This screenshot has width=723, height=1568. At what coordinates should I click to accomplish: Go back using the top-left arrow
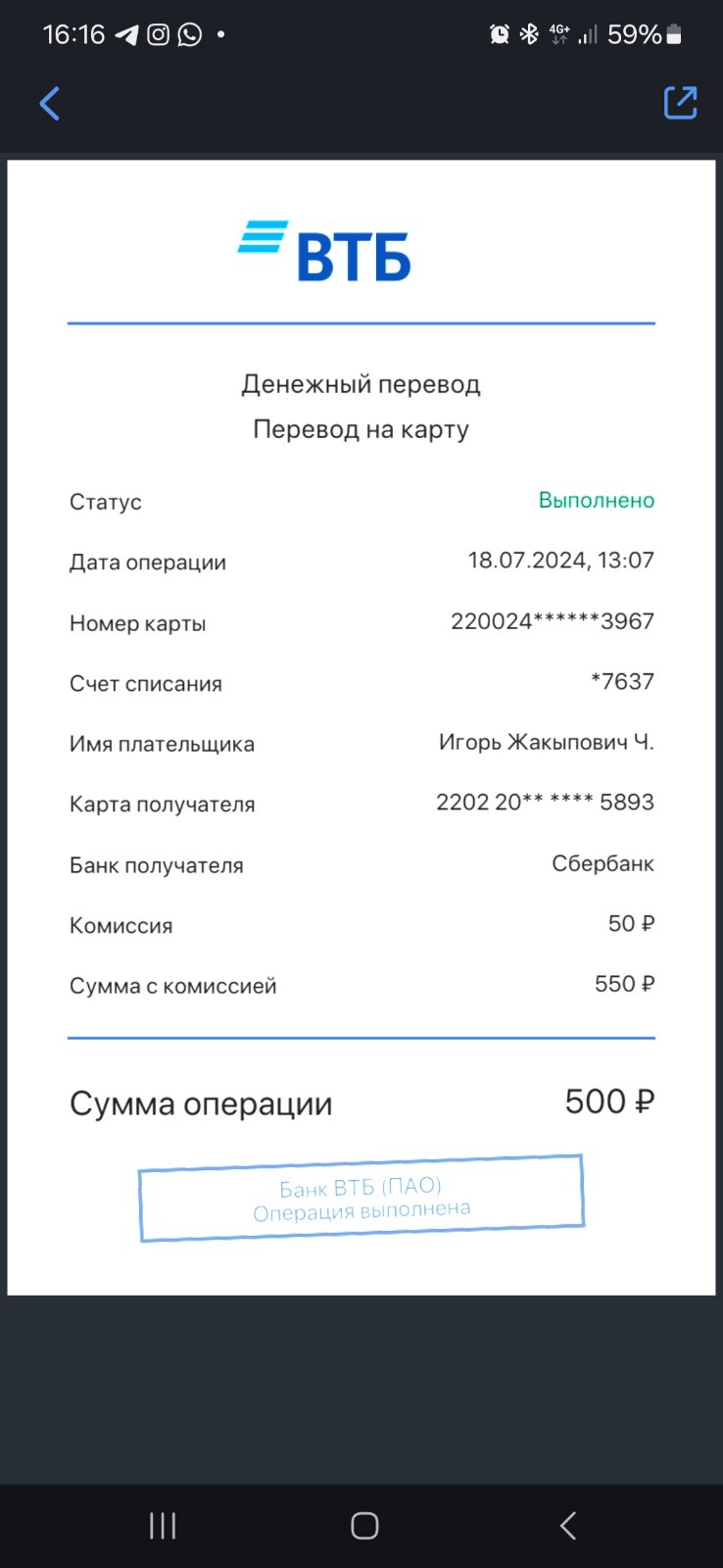[x=50, y=103]
